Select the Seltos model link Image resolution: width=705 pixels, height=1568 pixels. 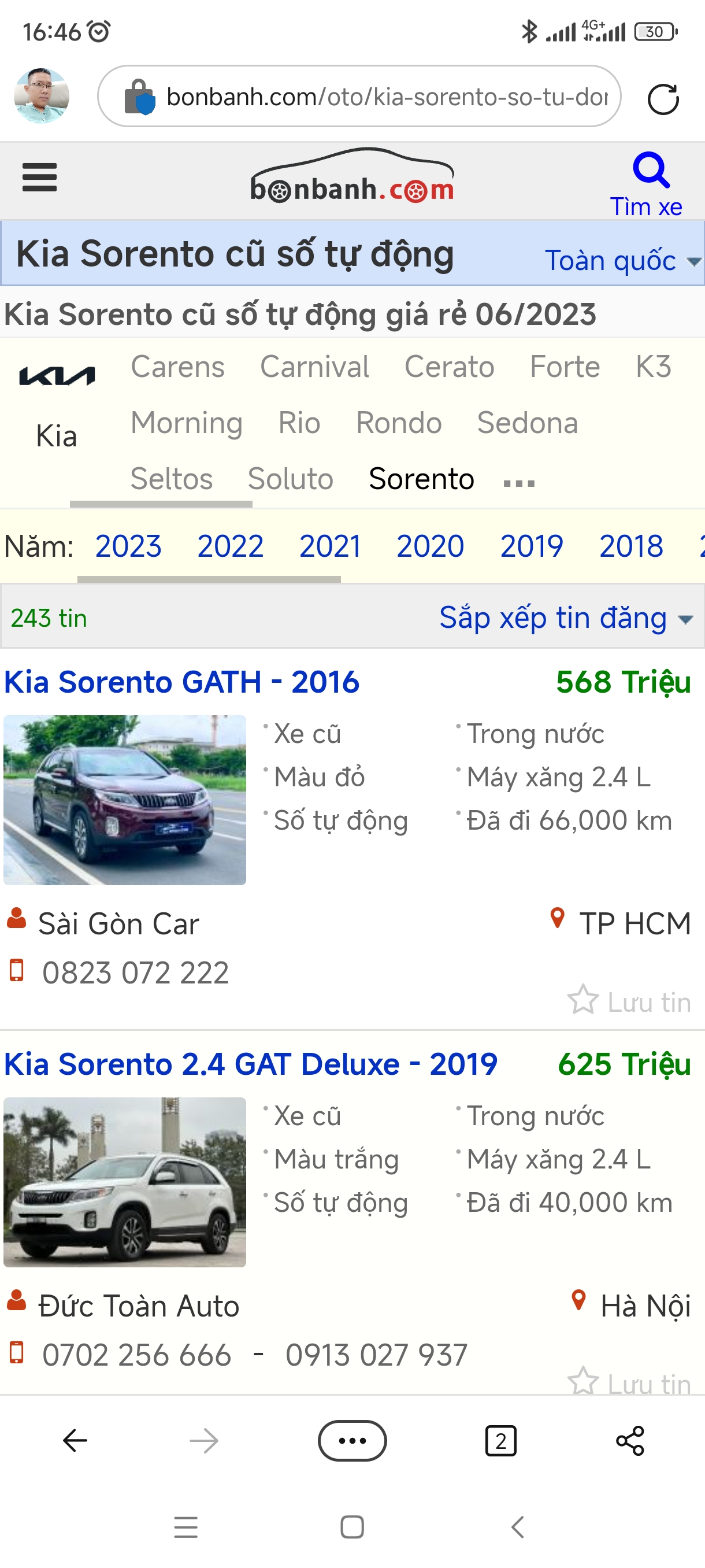(x=171, y=478)
